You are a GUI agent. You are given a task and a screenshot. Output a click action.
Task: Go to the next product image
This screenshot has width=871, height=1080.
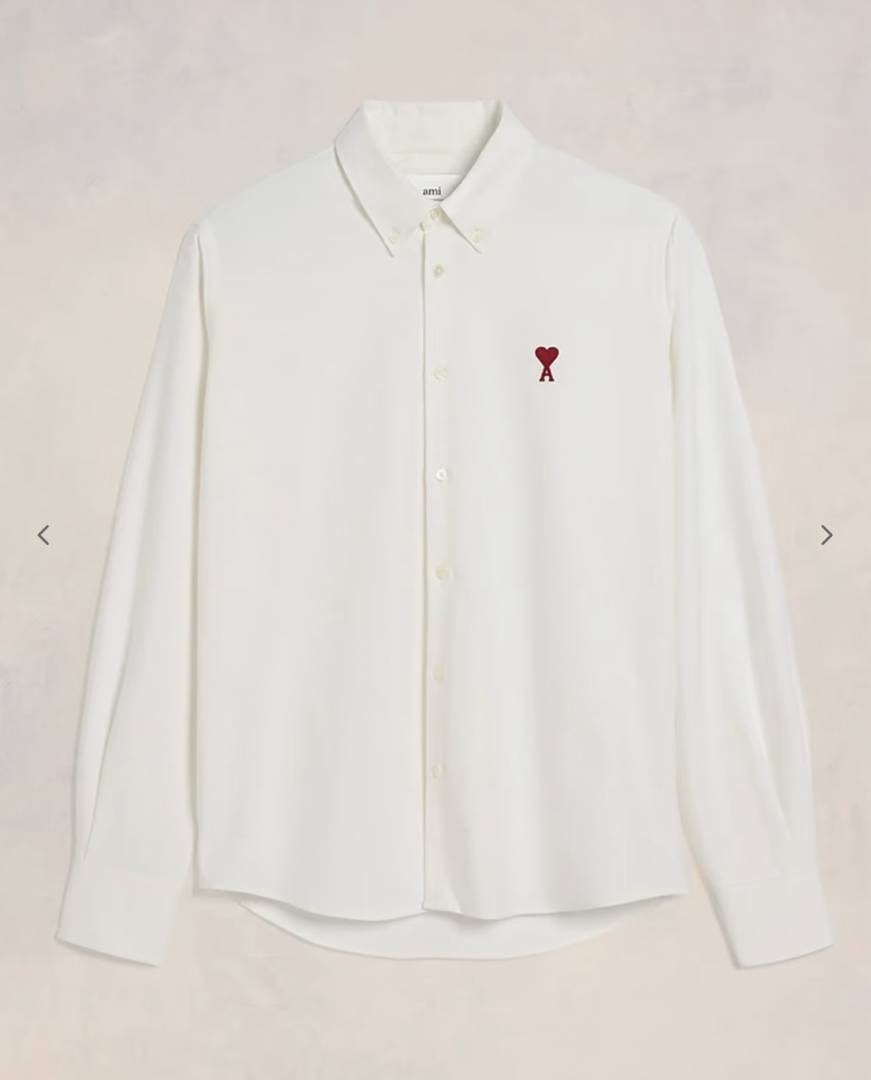tap(826, 535)
